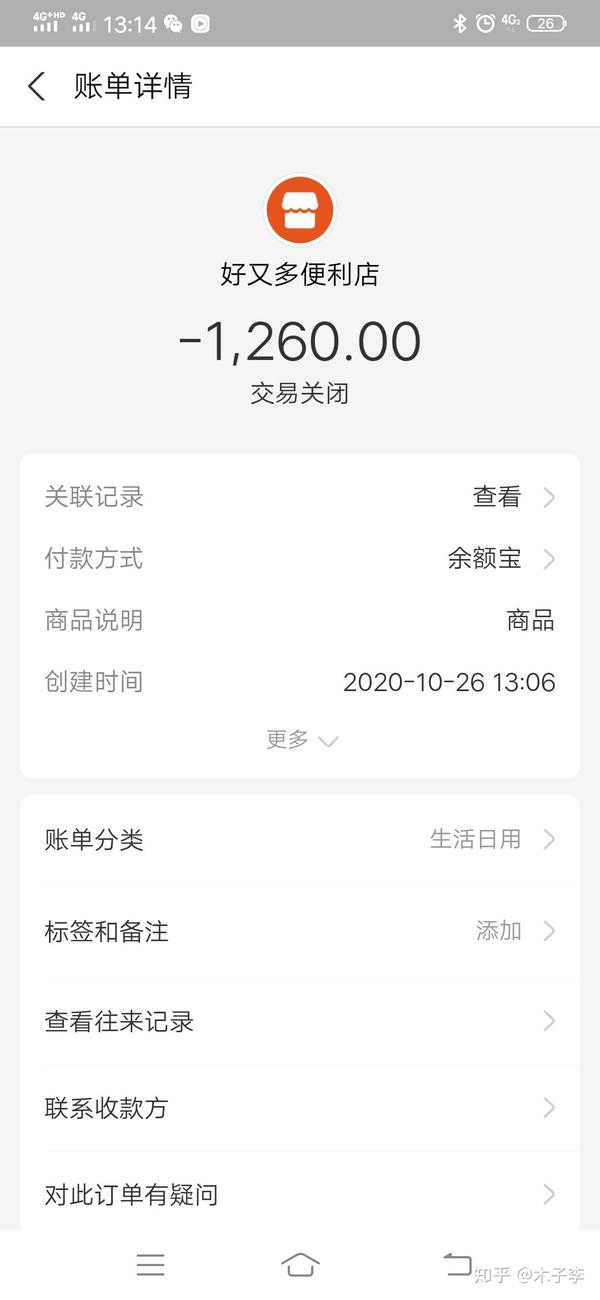Open recent apps from the navigation bar
The image size is (600, 1300).
coord(150,1265)
